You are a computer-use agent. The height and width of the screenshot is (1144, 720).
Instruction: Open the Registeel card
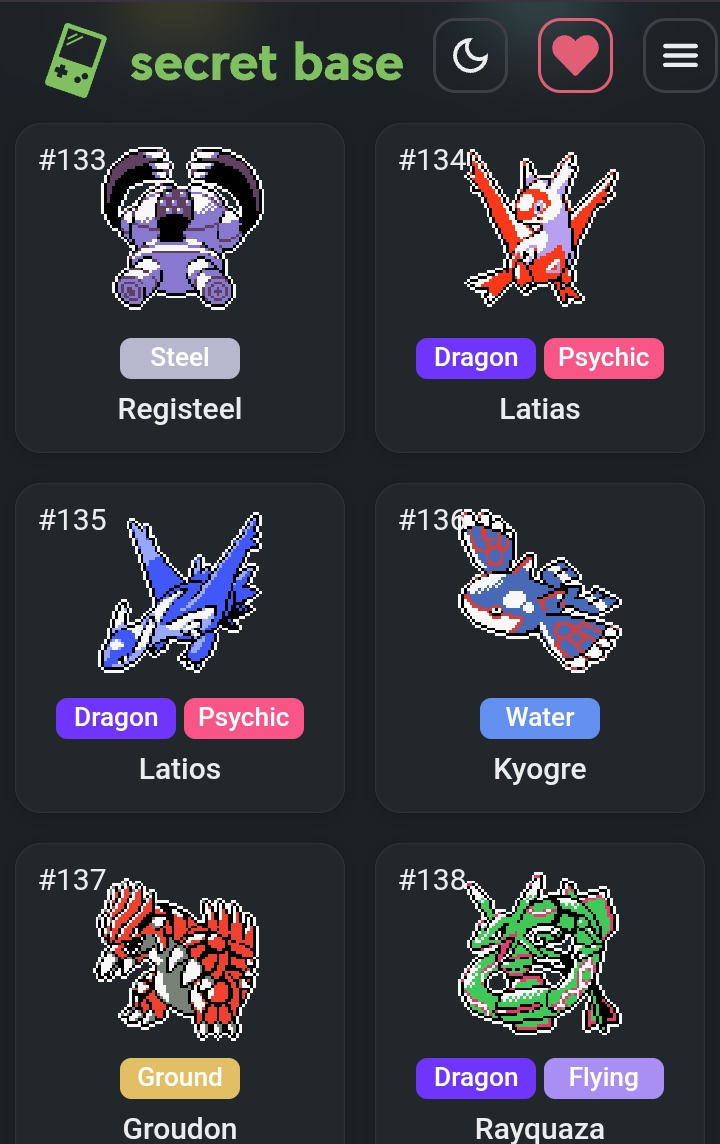point(180,288)
